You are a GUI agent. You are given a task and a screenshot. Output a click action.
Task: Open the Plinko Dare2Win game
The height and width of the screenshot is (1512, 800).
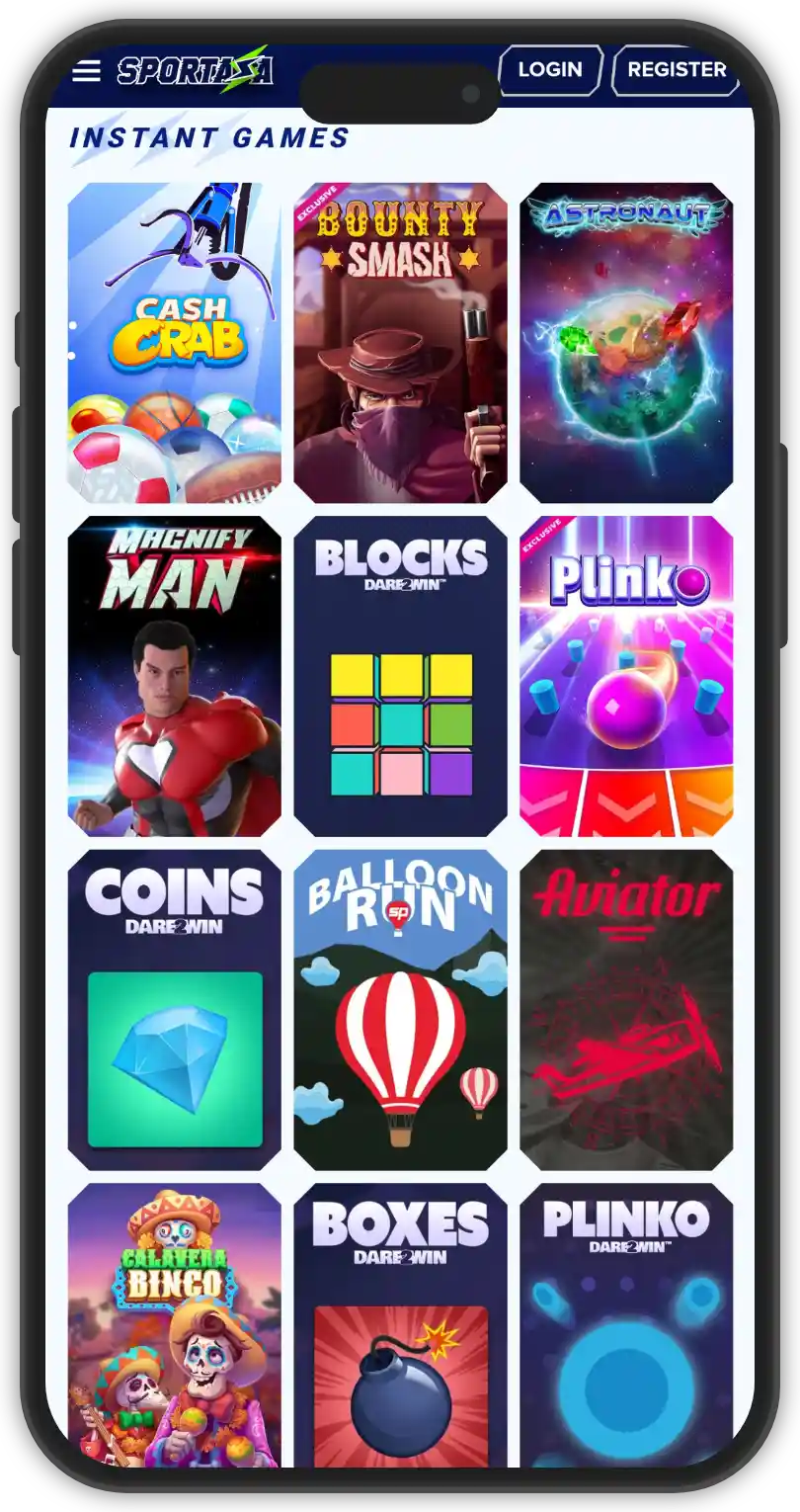click(x=626, y=1324)
